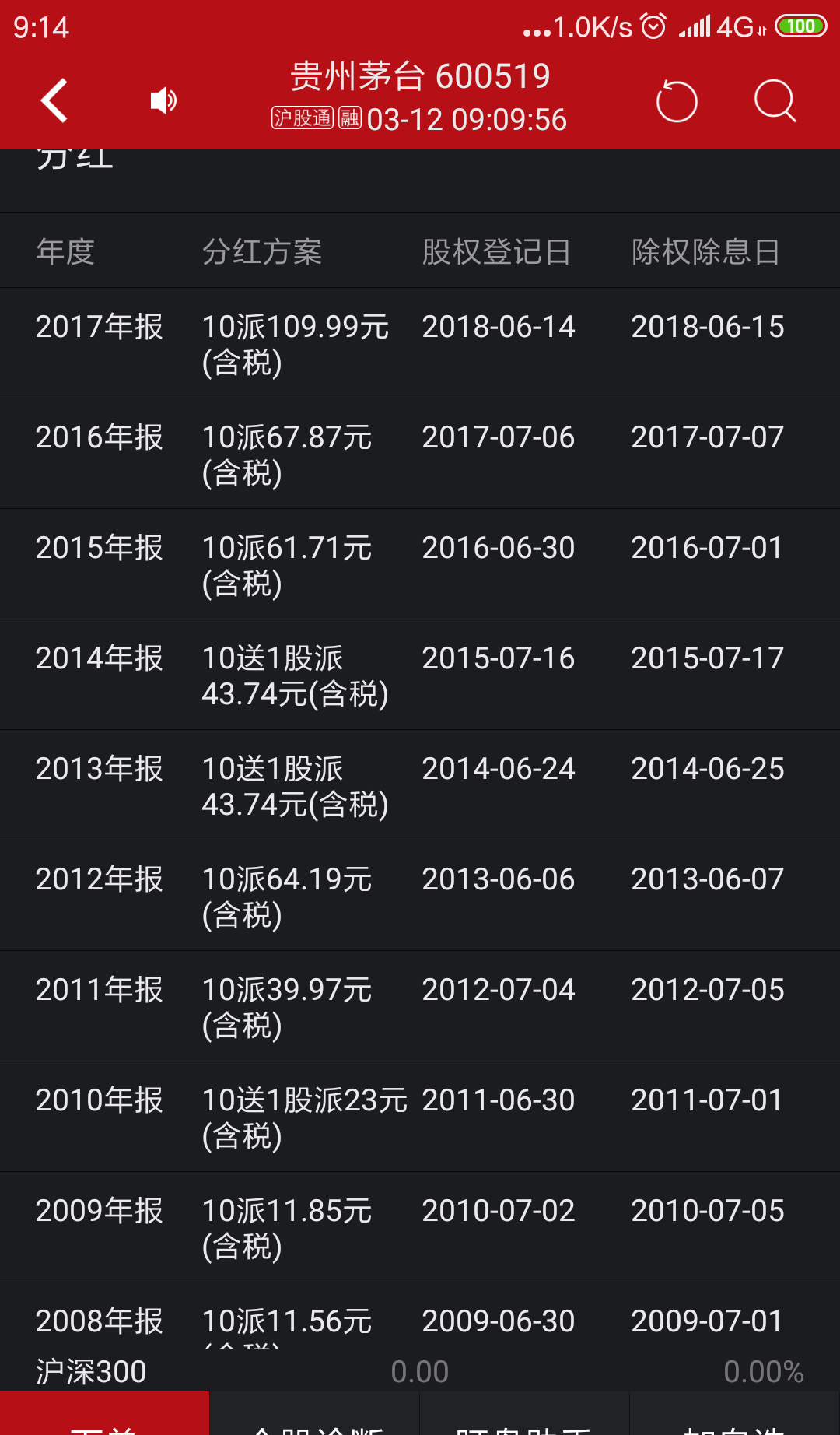840x1435 pixels.
Task: Tap the speaker icon to mute voice readout
Action: [162, 100]
